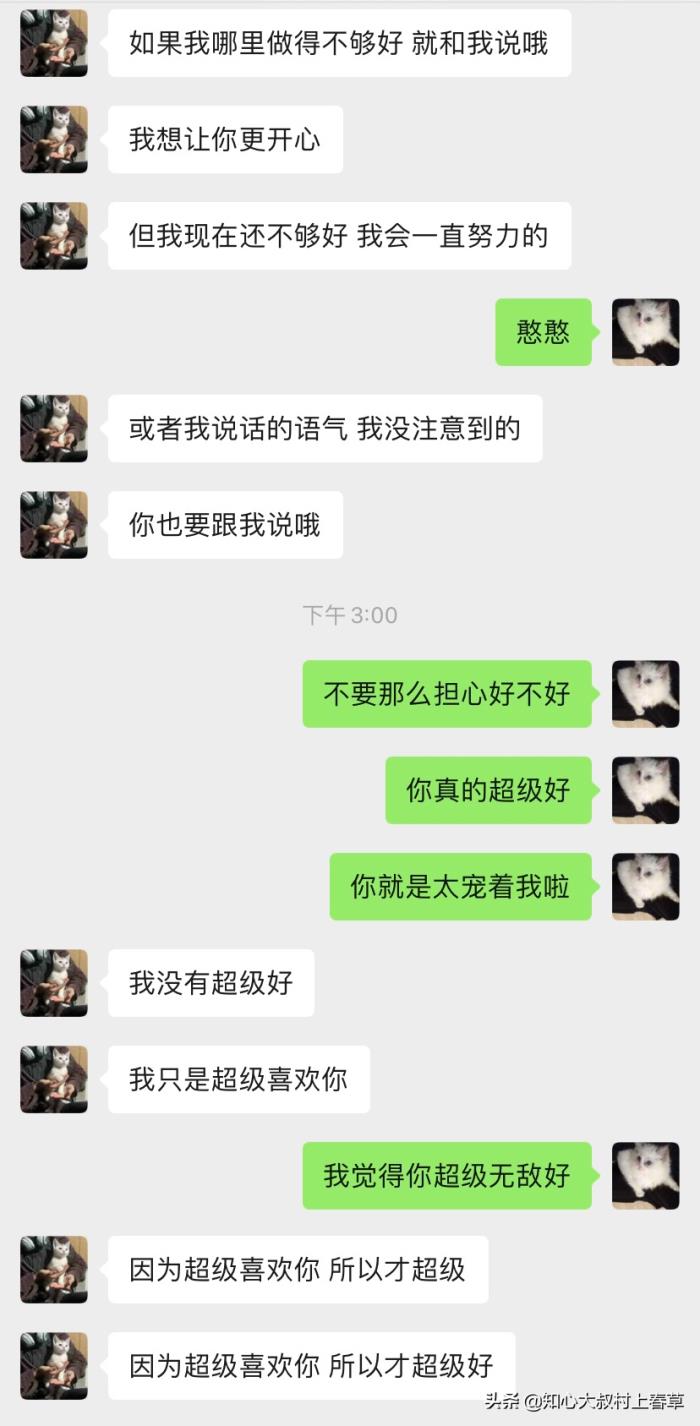700x1426 pixels.
Task: View profile from avatar beside "我只是超级喜欢你"
Action: [54, 1079]
